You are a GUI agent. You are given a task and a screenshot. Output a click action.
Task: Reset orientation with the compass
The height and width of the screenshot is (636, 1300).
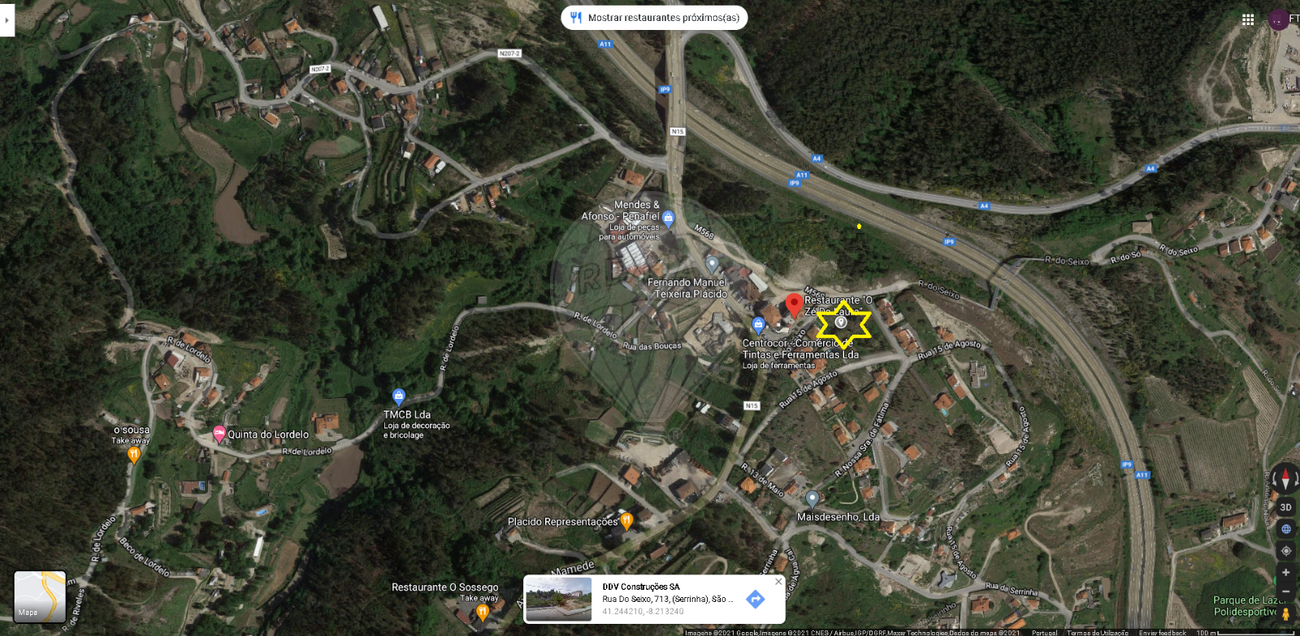tap(1286, 480)
